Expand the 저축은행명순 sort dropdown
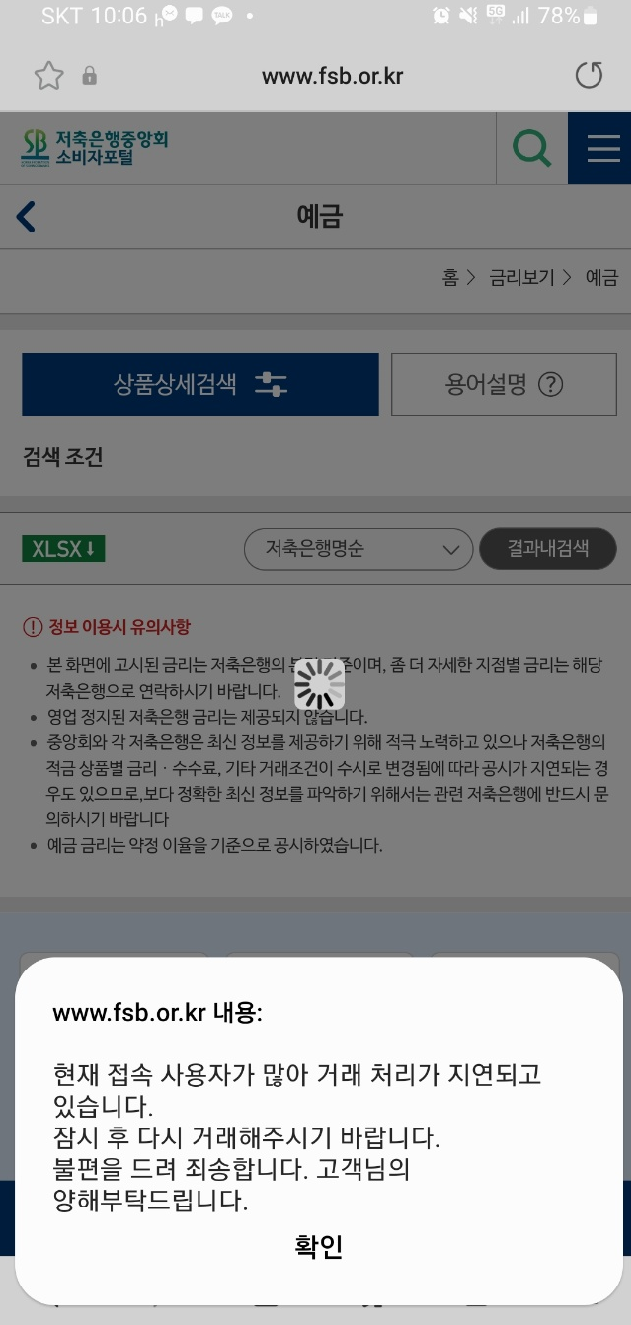Screen dimensions: 631x1325 pyautogui.click(x=358, y=549)
